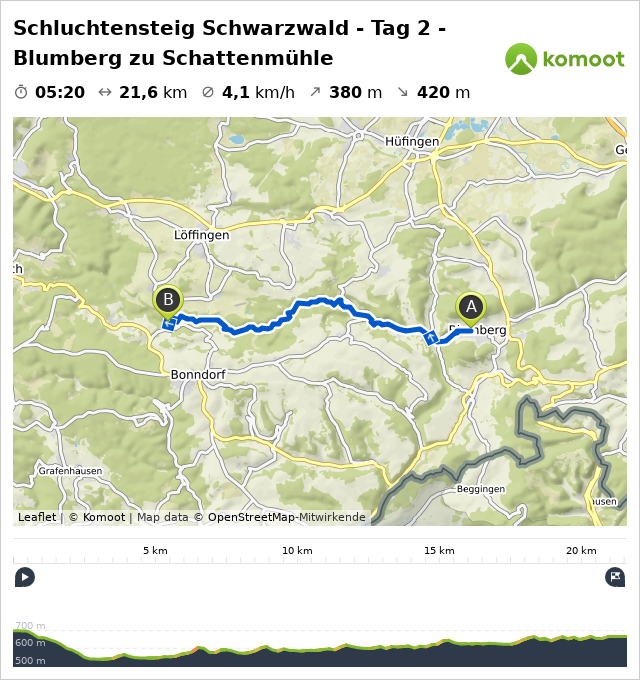Image resolution: width=640 pixels, height=680 pixels.
Task: Open the komoot logo link
Action: [564, 59]
